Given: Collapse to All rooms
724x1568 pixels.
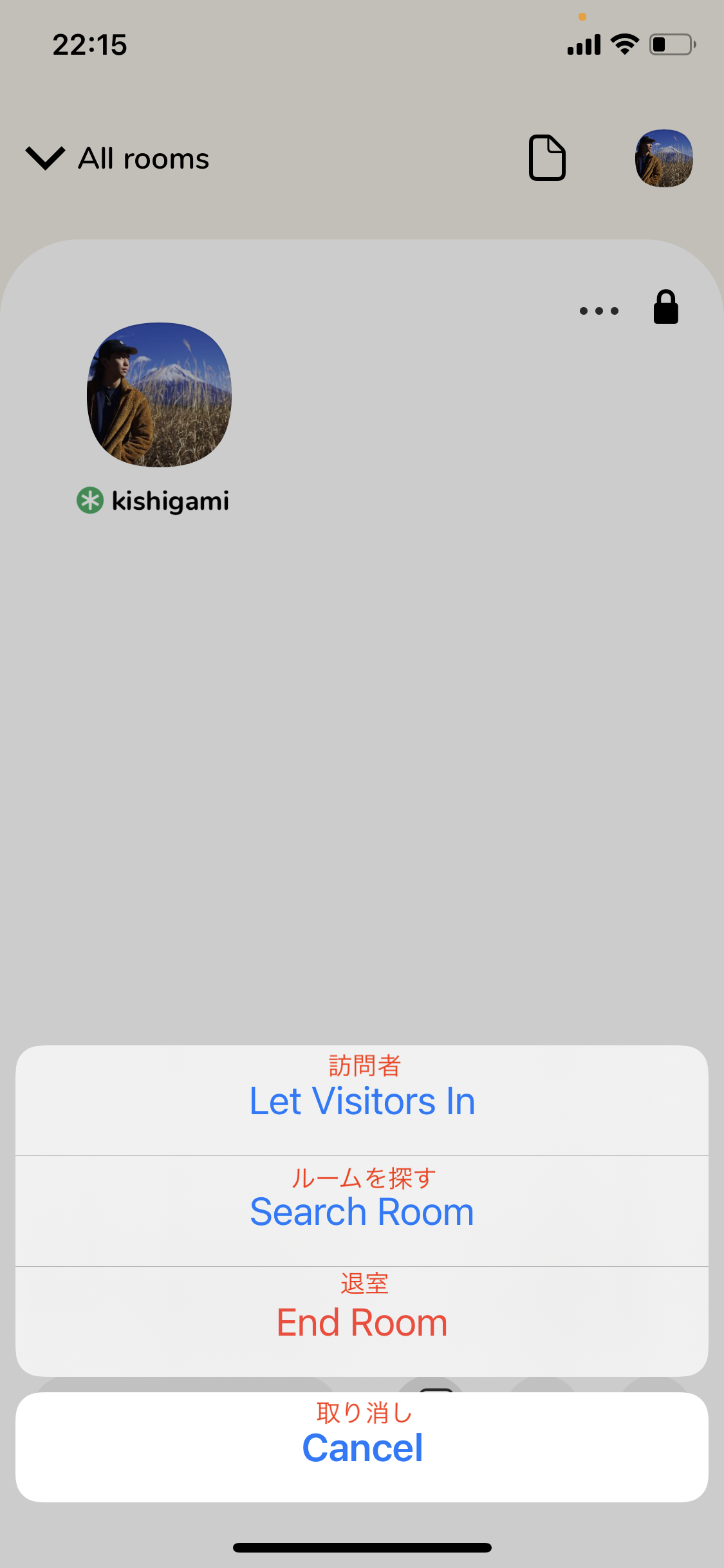Looking at the screenshot, I should (x=118, y=158).
